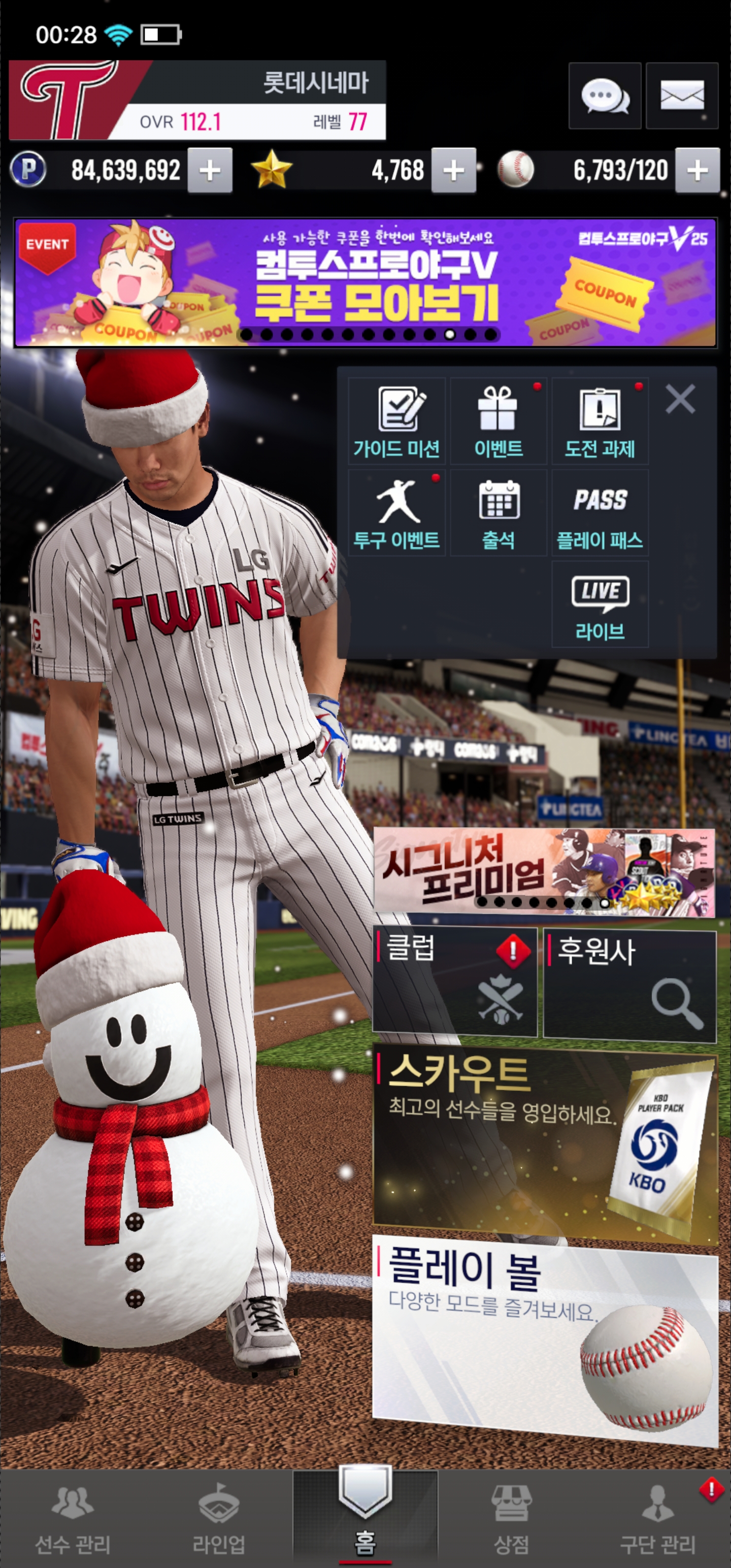731x1568 pixels.
Task: Add more stars with the plus button
Action: pyautogui.click(x=453, y=171)
